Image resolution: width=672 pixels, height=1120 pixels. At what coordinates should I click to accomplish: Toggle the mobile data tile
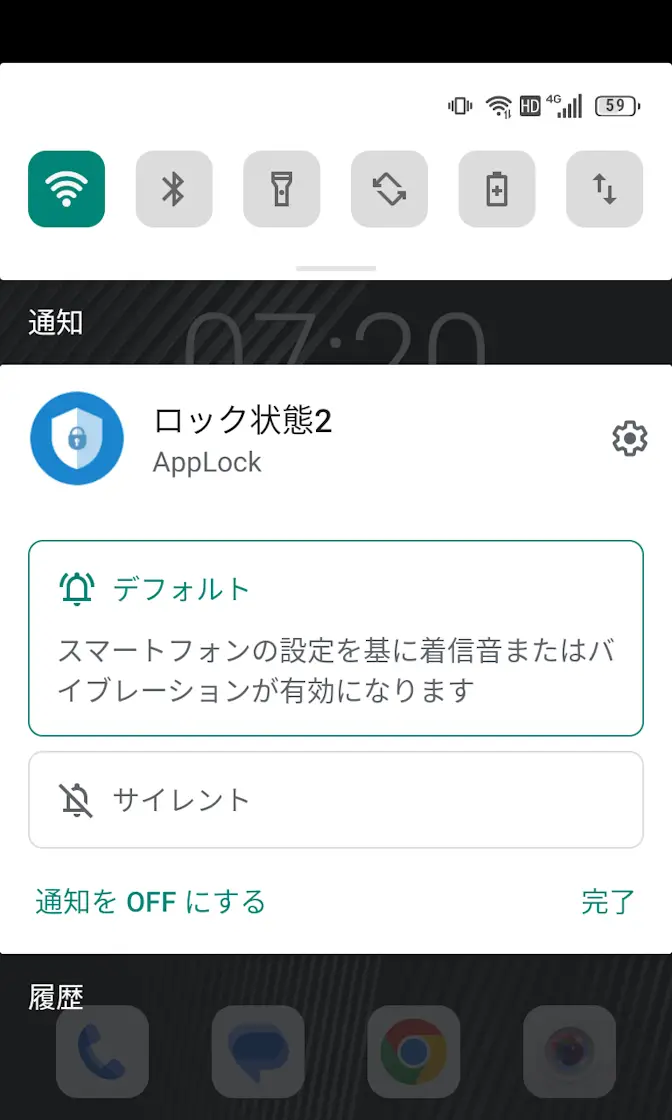pos(604,189)
